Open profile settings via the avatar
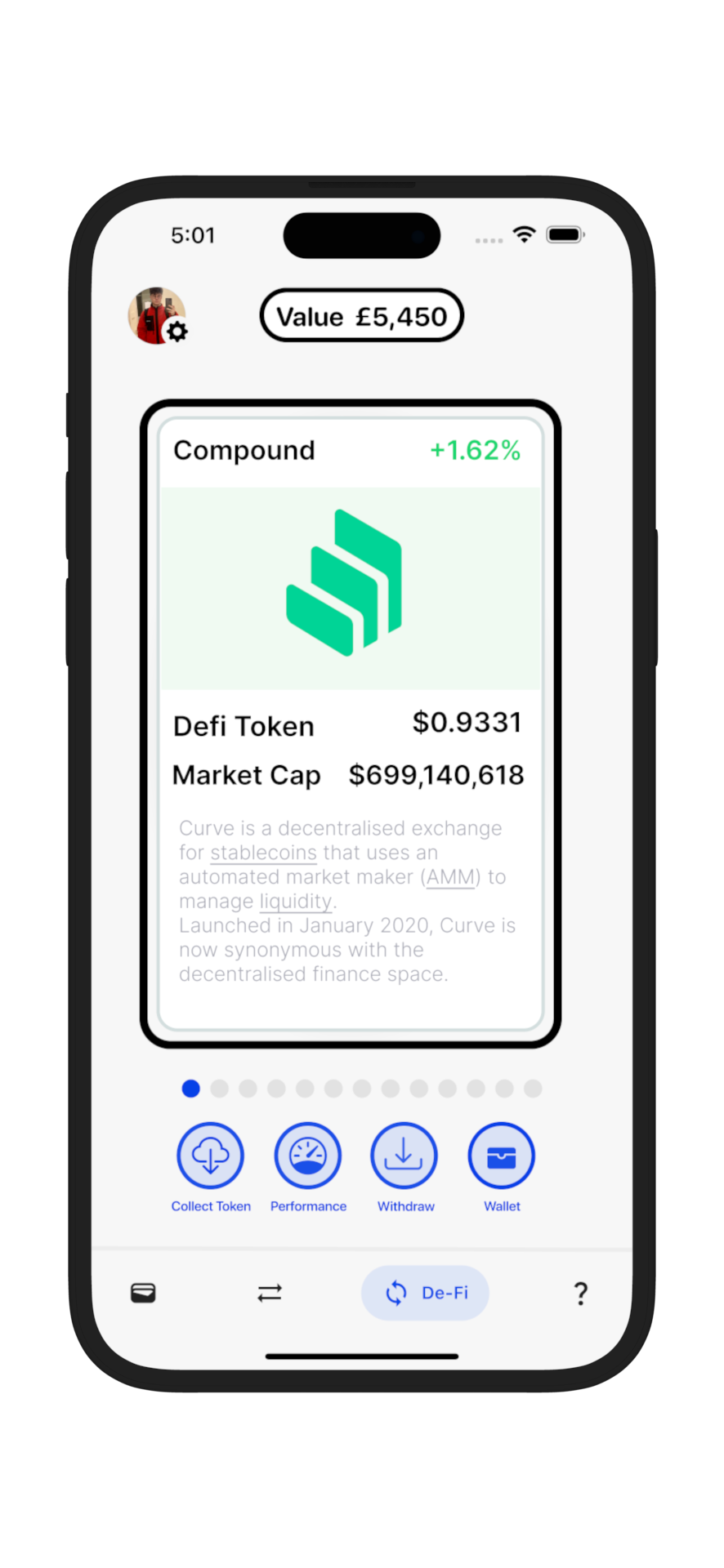 157,316
